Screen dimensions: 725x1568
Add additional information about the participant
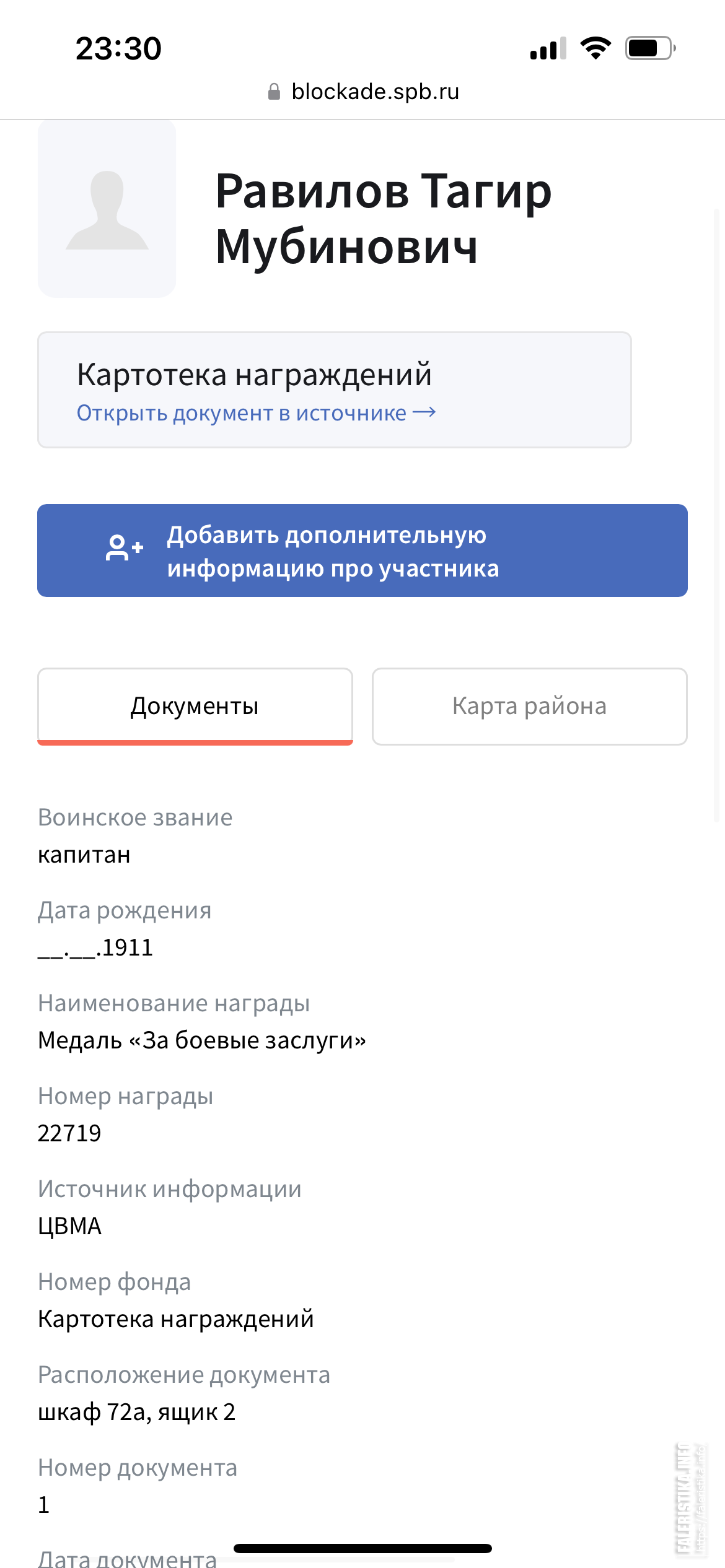coord(362,551)
